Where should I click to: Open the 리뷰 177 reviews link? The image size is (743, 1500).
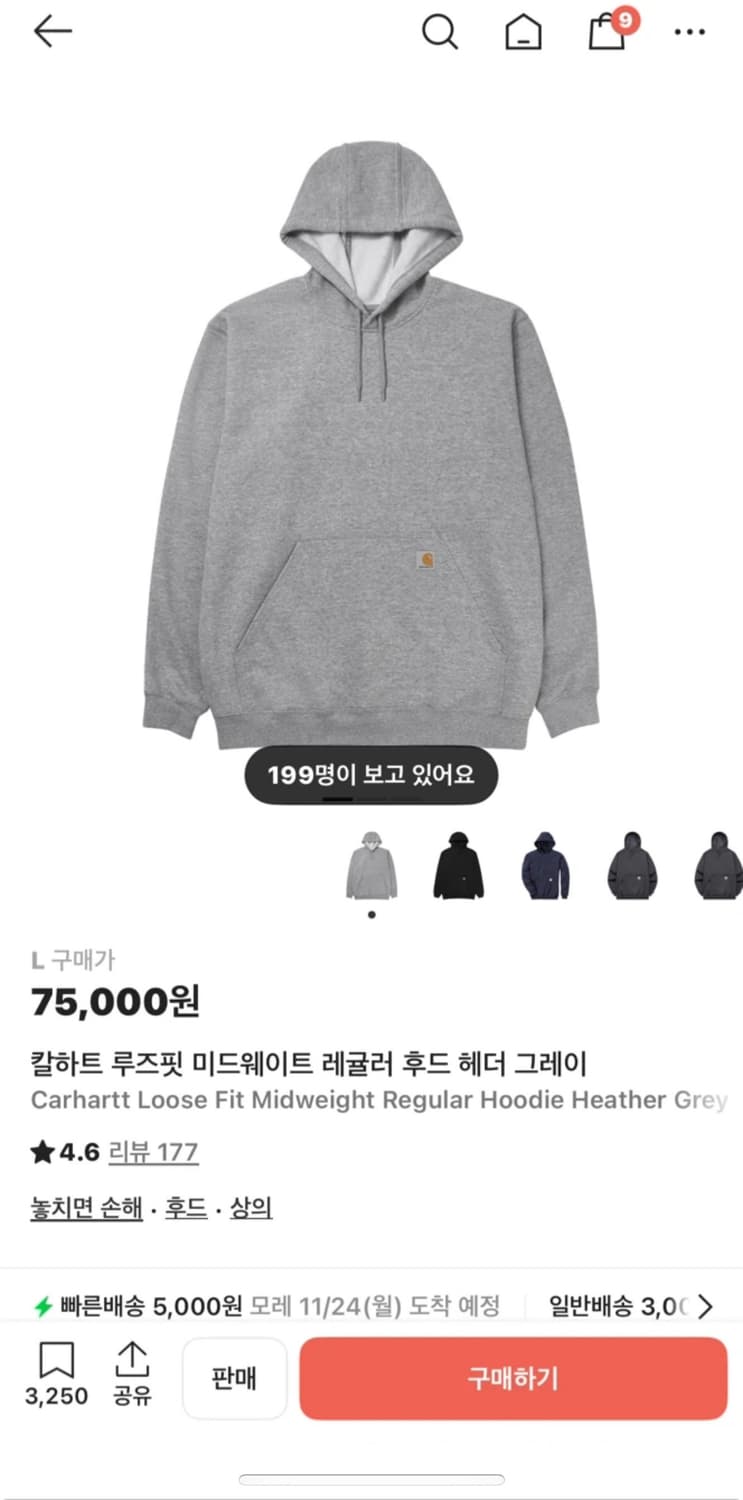(x=153, y=1153)
